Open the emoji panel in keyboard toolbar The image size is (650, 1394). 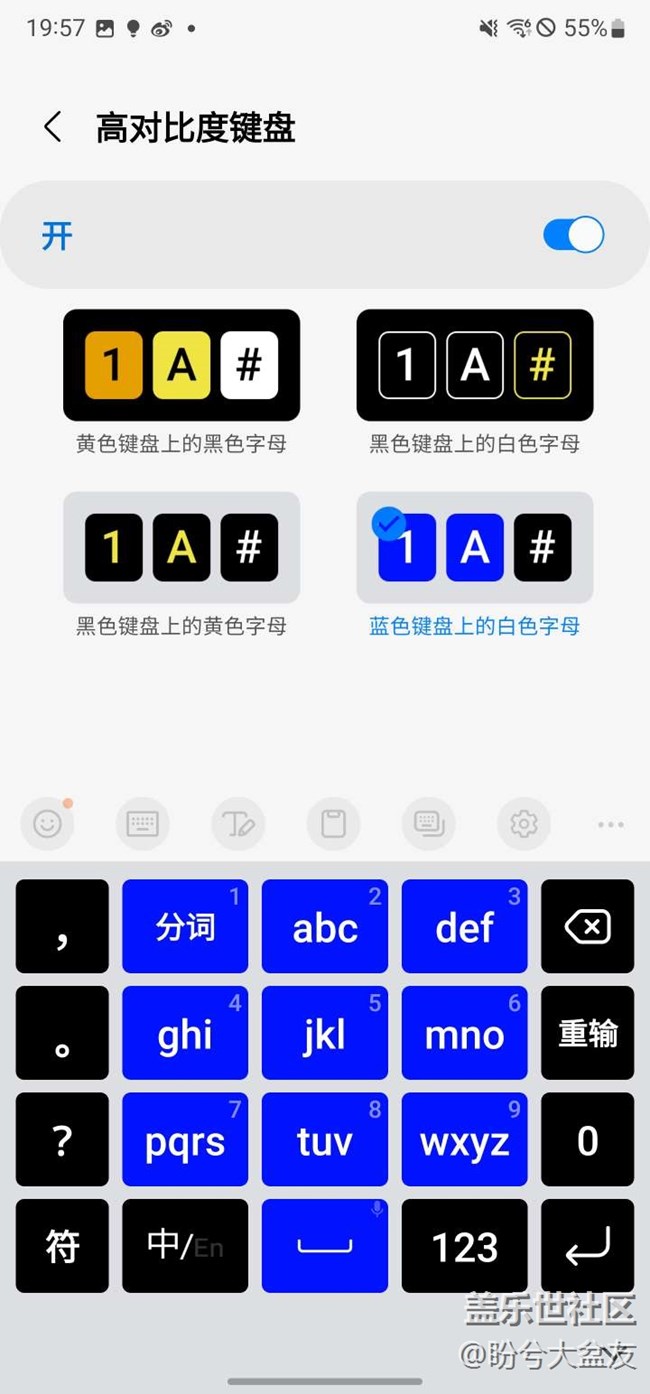[x=47, y=824]
